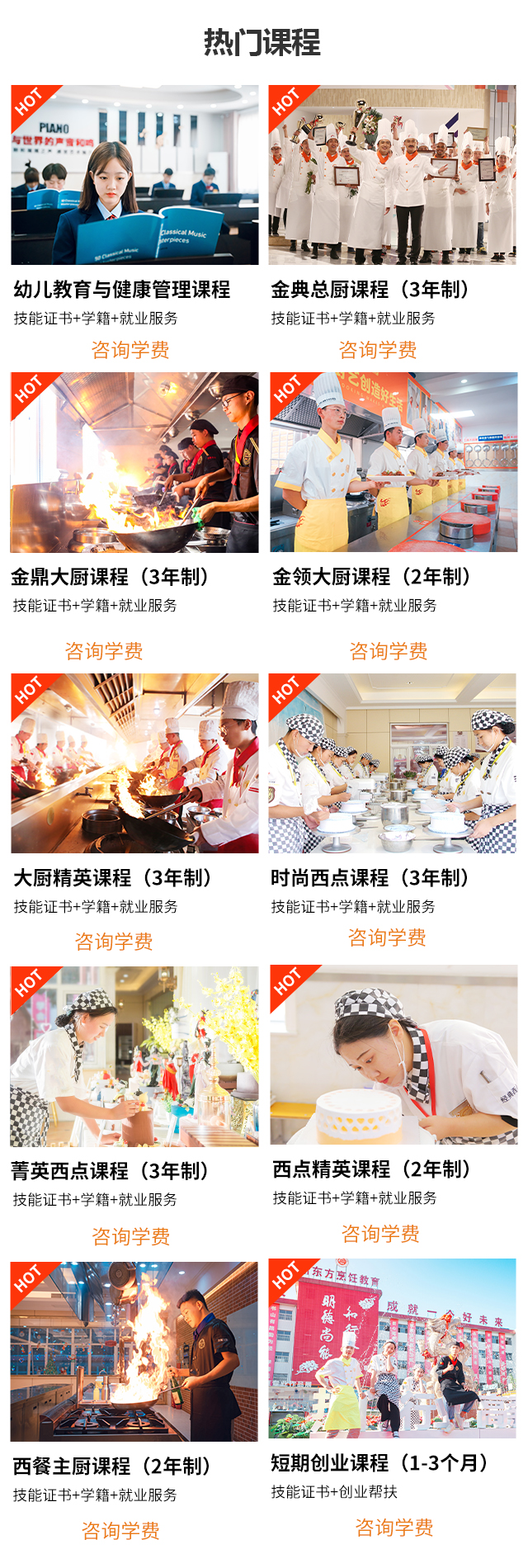Ask tuition for 金领大厨课程
The width and height of the screenshot is (528, 1568).
point(389,651)
